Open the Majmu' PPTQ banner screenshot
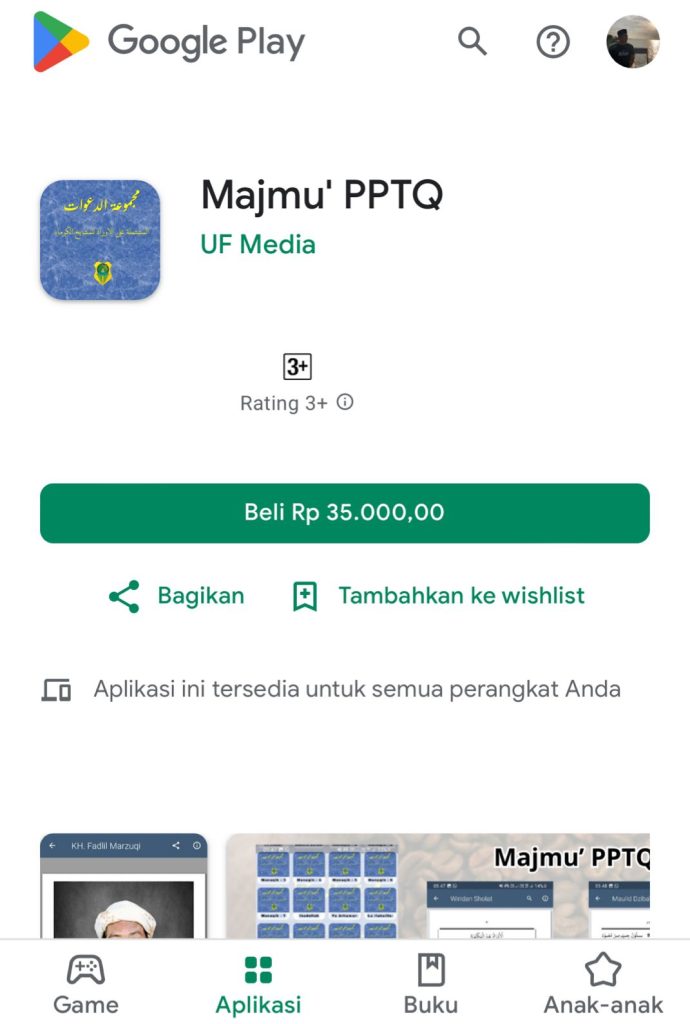Image resolution: width=690 pixels, height=1024 pixels. (x=438, y=885)
